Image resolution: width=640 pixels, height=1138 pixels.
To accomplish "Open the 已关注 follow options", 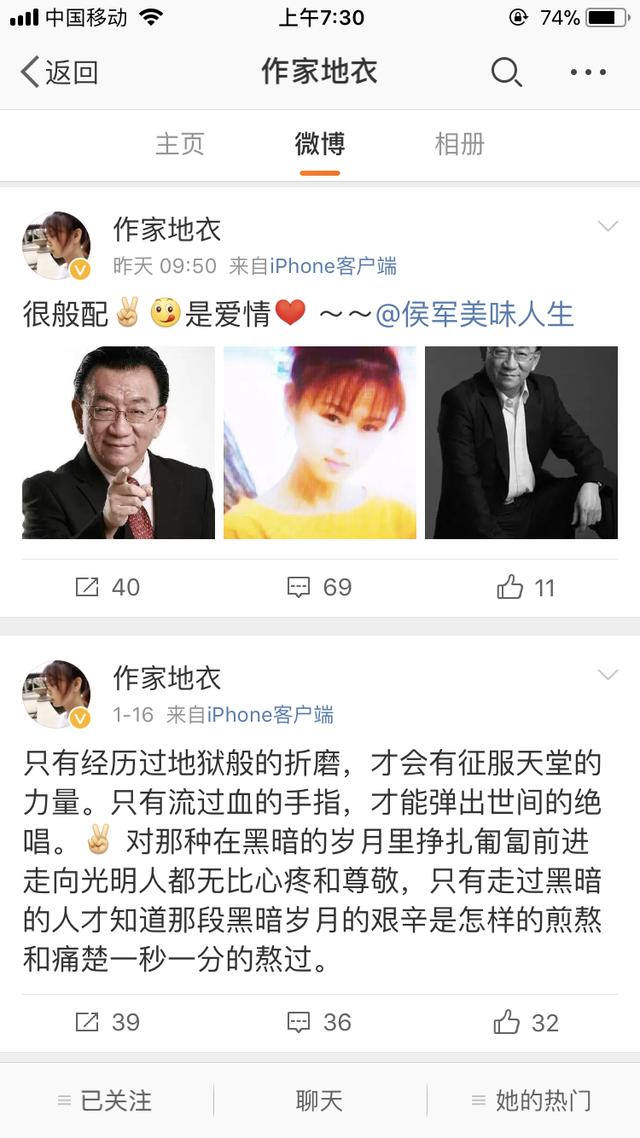I will click(105, 1101).
